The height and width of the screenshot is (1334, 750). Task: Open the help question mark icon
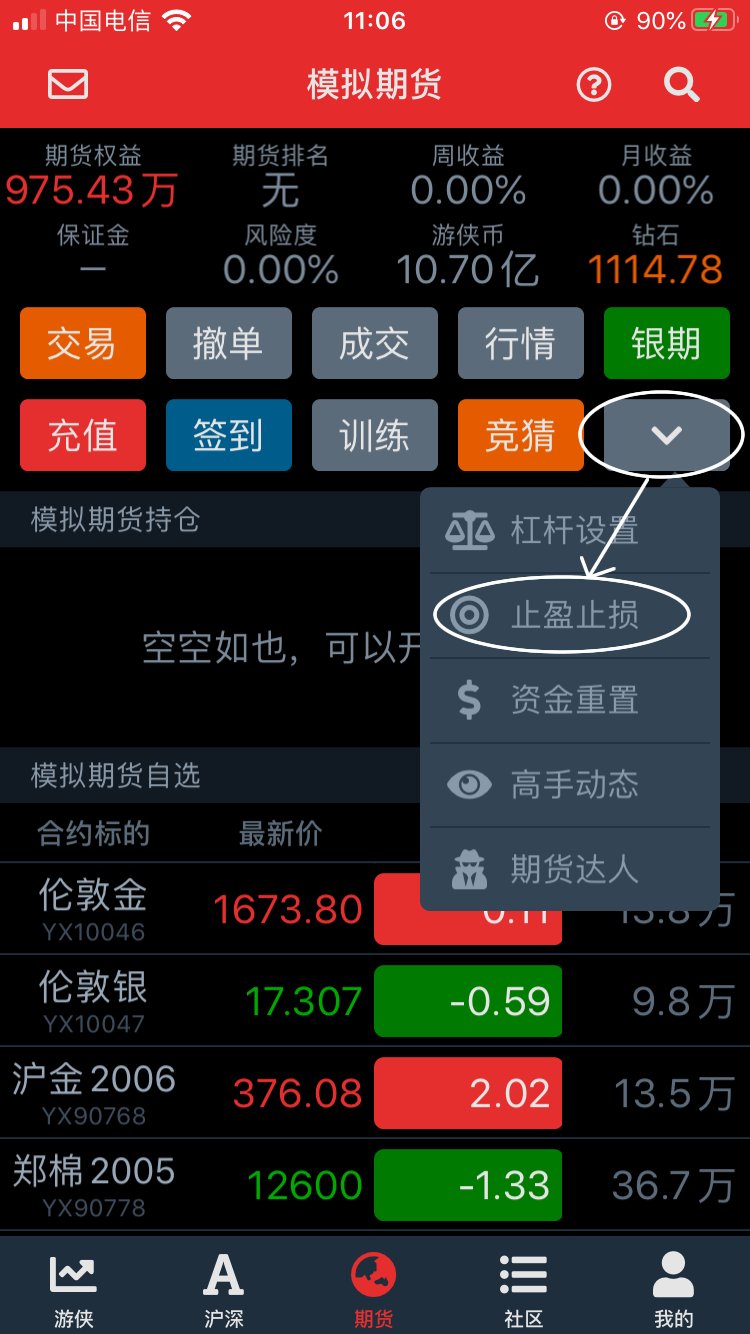594,85
